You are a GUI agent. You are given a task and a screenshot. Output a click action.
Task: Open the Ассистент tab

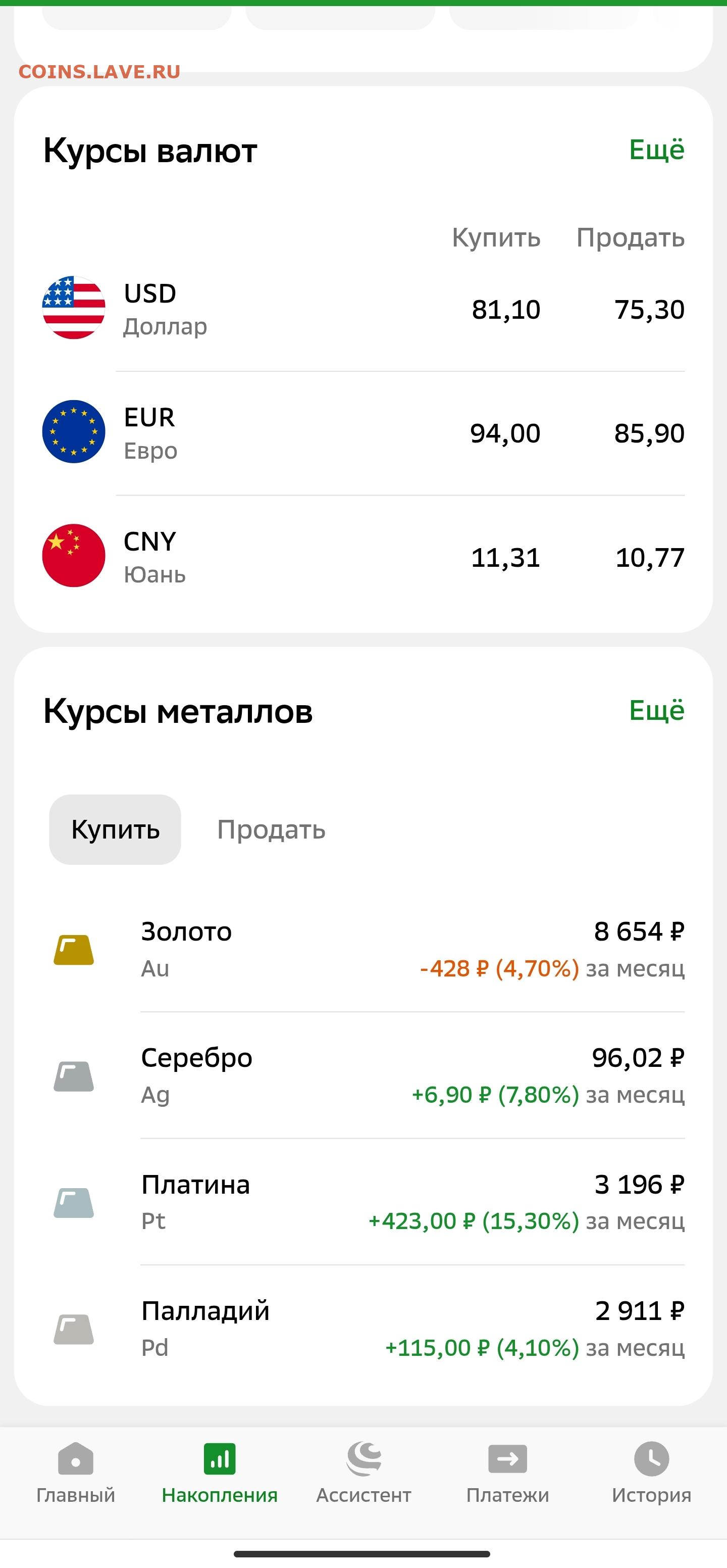click(x=364, y=1473)
